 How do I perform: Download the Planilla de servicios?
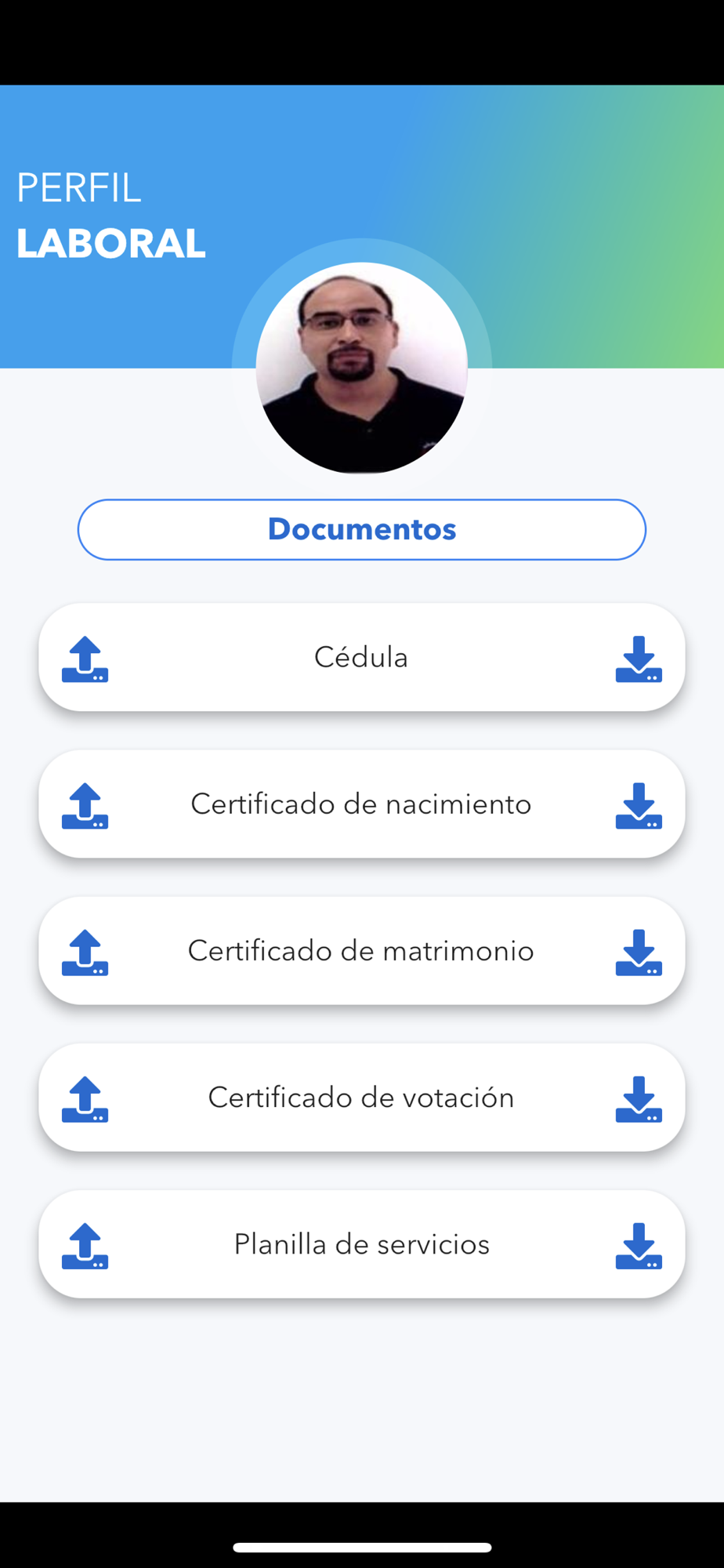[639, 1245]
